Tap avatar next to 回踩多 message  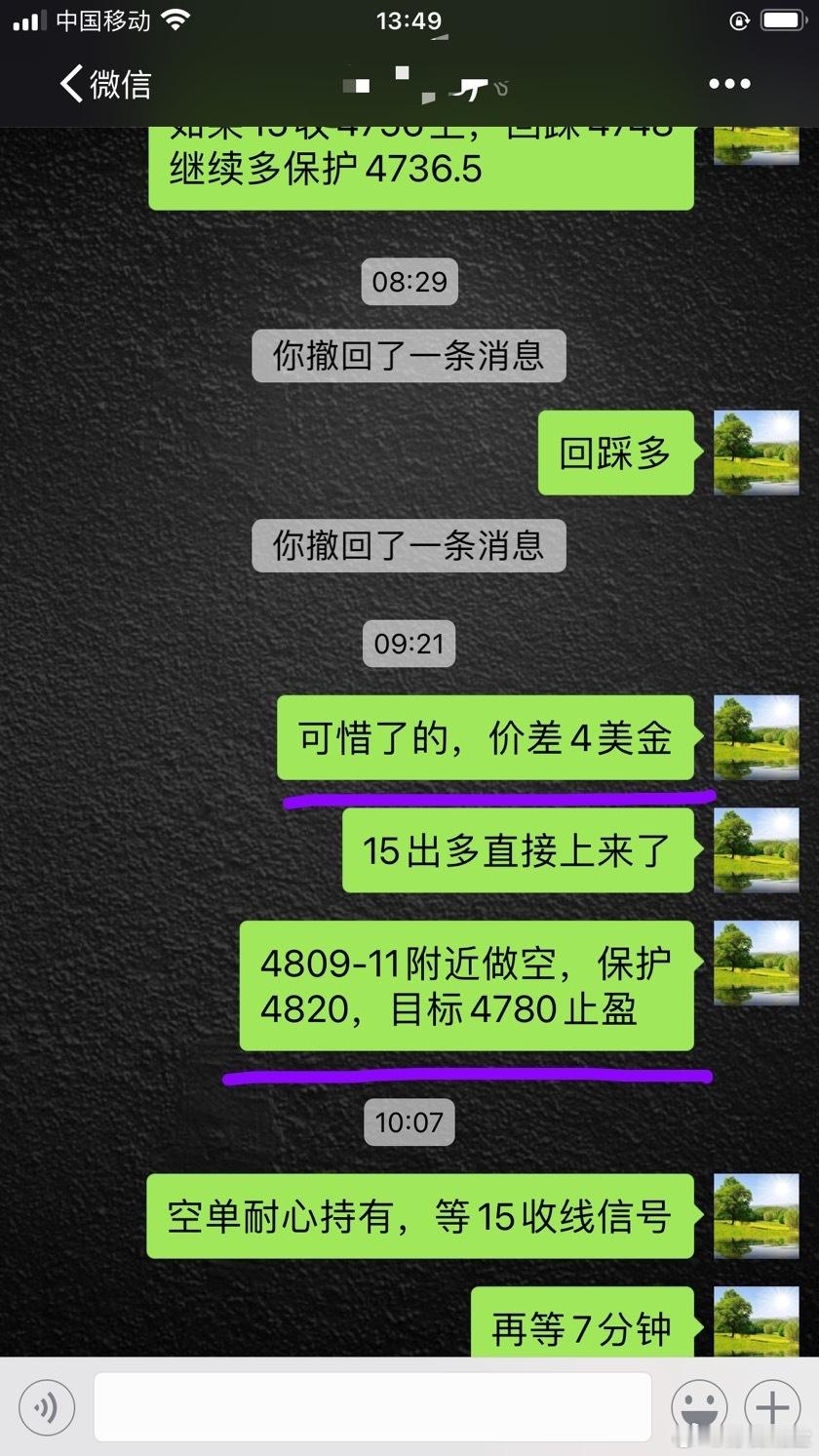click(x=757, y=453)
